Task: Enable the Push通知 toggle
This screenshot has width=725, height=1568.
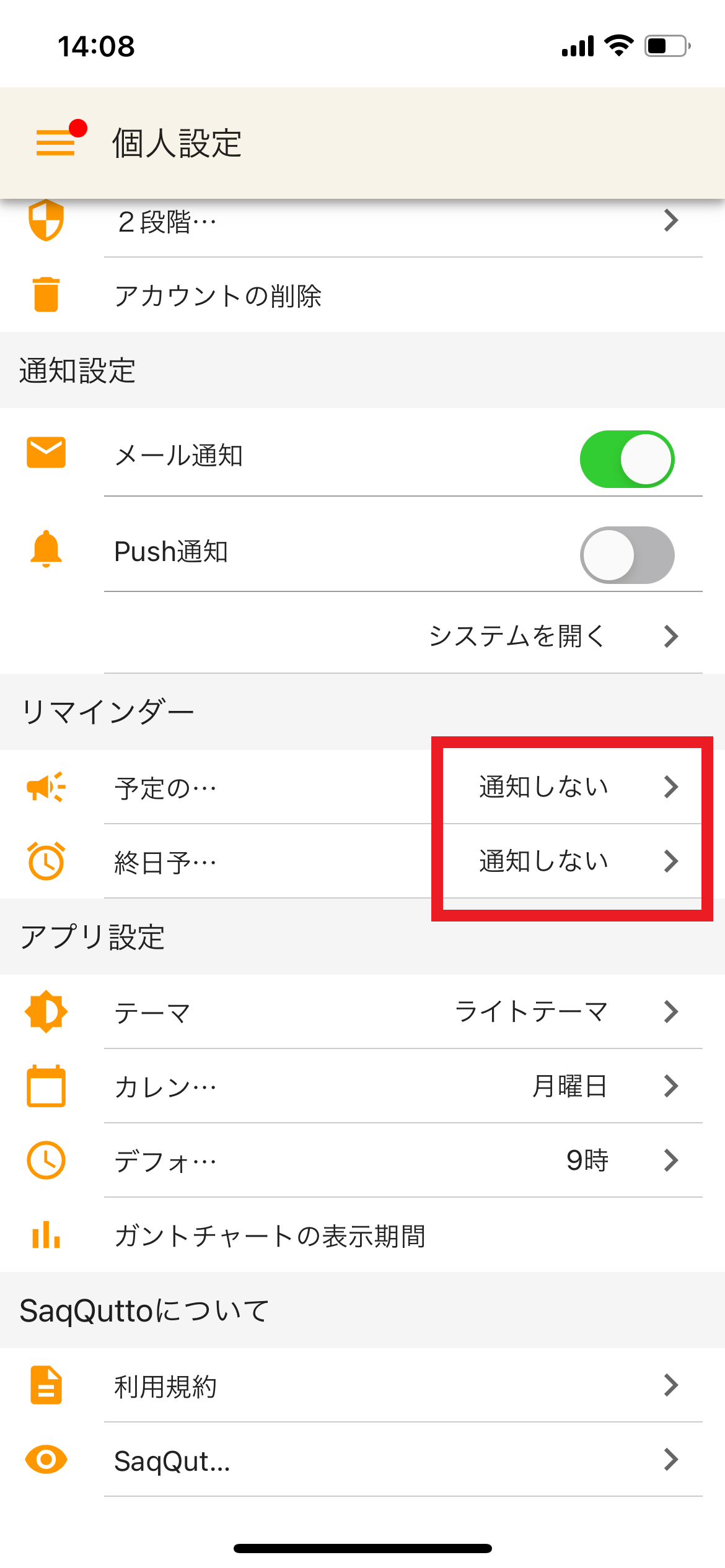Action: (627, 554)
